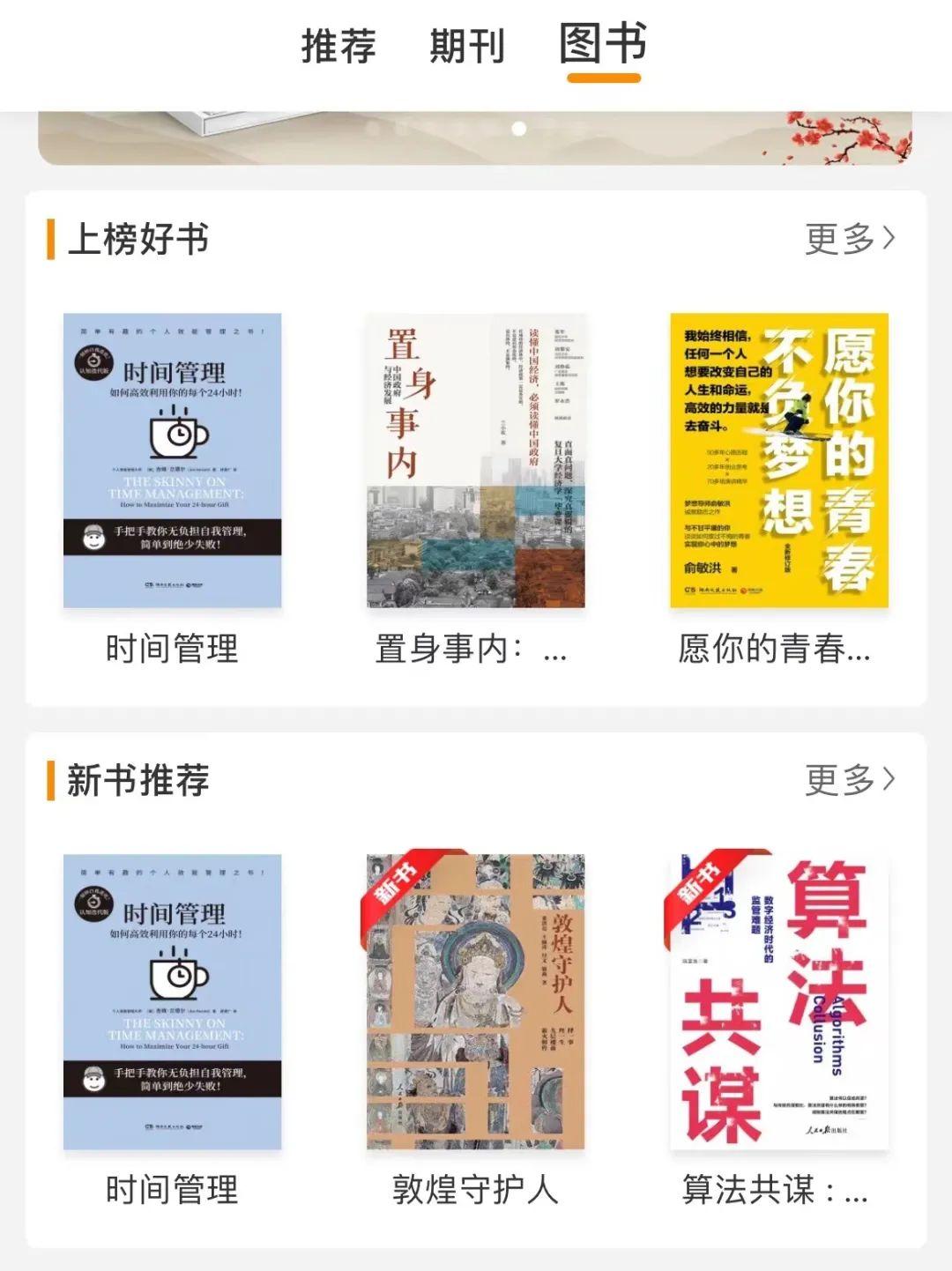952x1271 pixels.
Task: Switch to the 期刊 tab
Action: pyautogui.click(x=466, y=46)
